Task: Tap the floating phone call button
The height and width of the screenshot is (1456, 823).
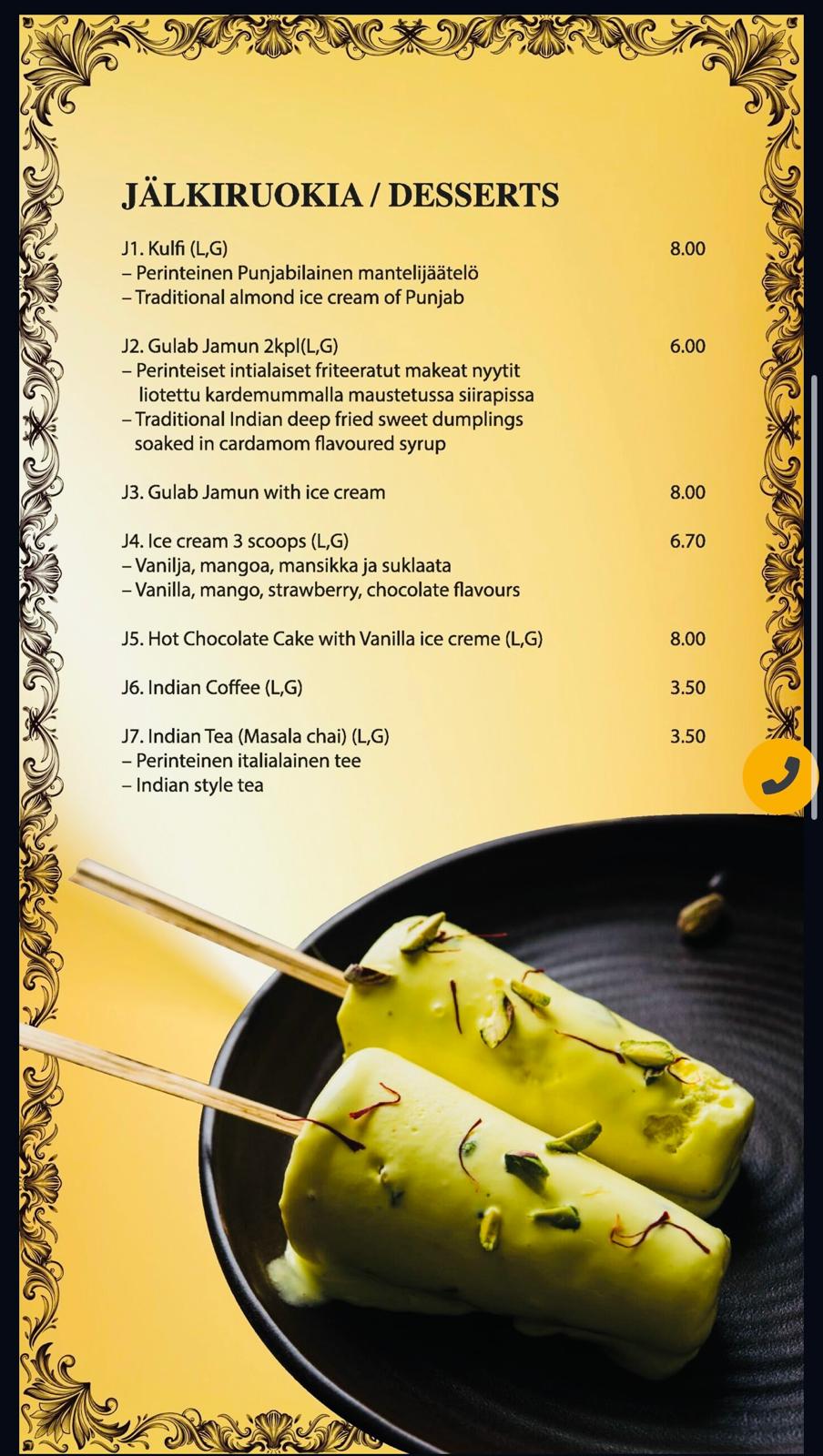Action: [779, 776]
